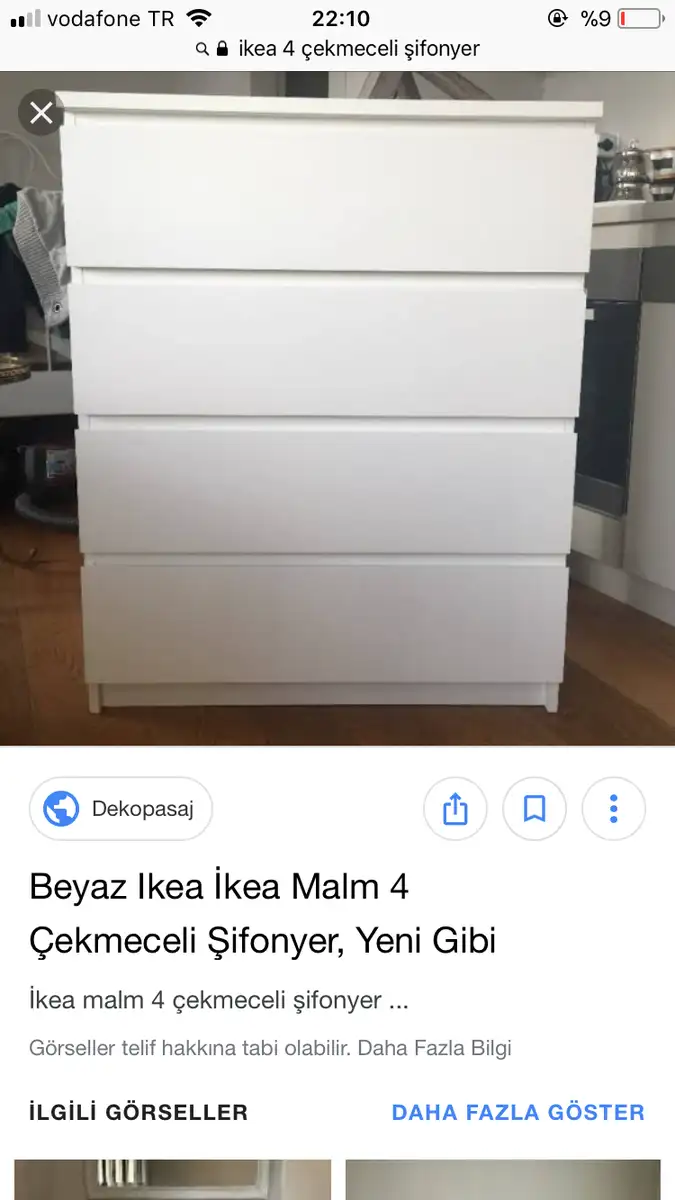Viewport: 675px width, 1200px height.
Task: Share this image result
Action: click(x=455, y=808)
